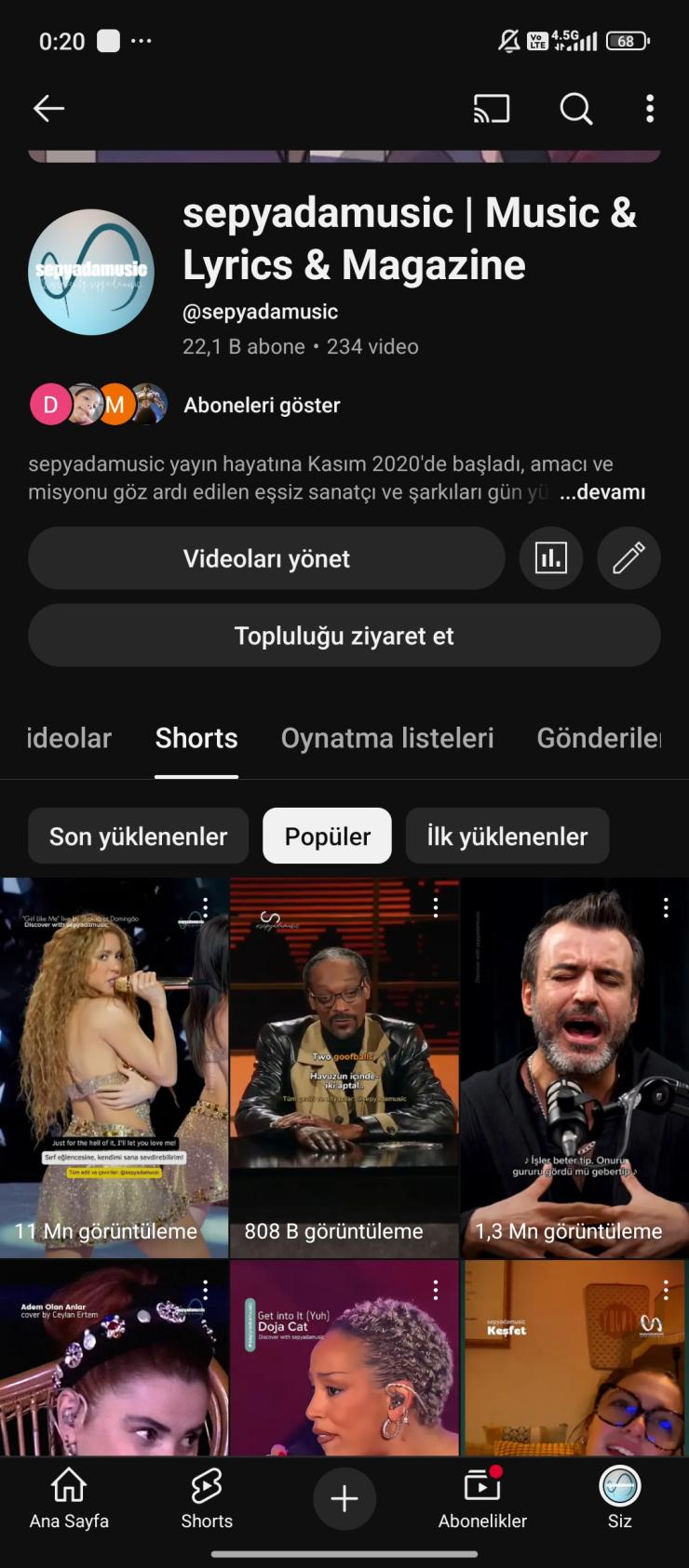Image resolution: width=689 pixels, height=1568 pixels.
Task: Go to Ana Sayfa in bottom navigation
Action: pos(69,1498)
